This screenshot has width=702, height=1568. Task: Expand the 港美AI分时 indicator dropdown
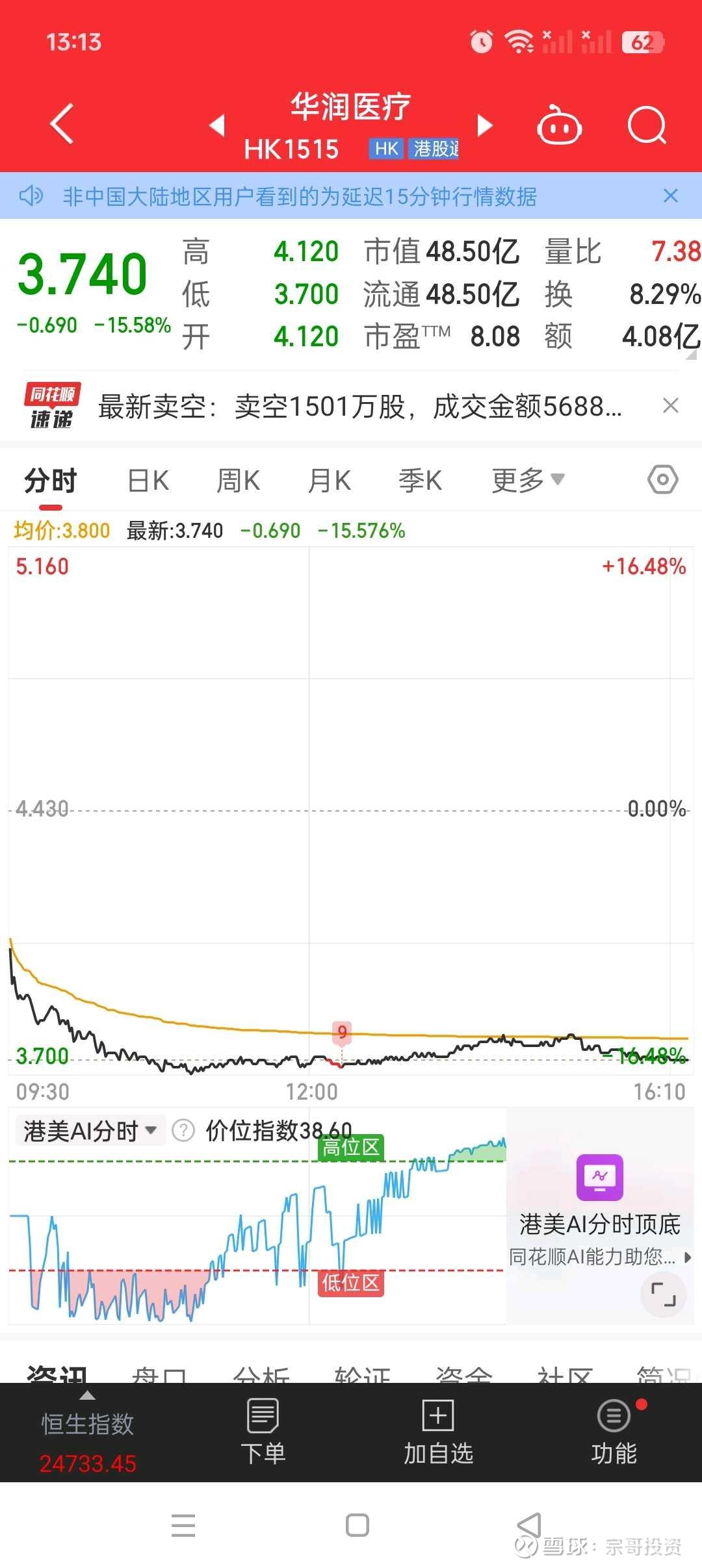pyautogui.click(x=90, y=1131)
